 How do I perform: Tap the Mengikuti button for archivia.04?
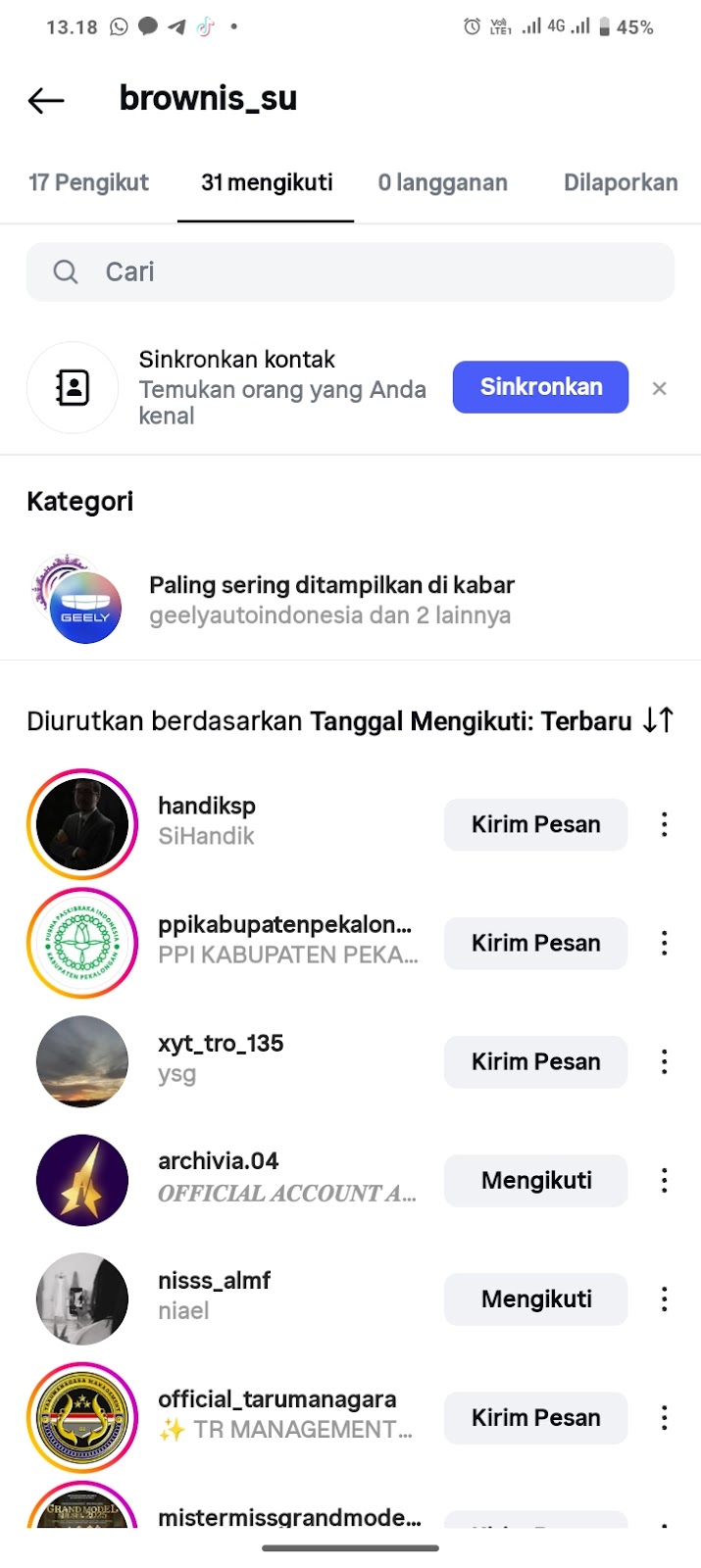tap(535, 1181)
